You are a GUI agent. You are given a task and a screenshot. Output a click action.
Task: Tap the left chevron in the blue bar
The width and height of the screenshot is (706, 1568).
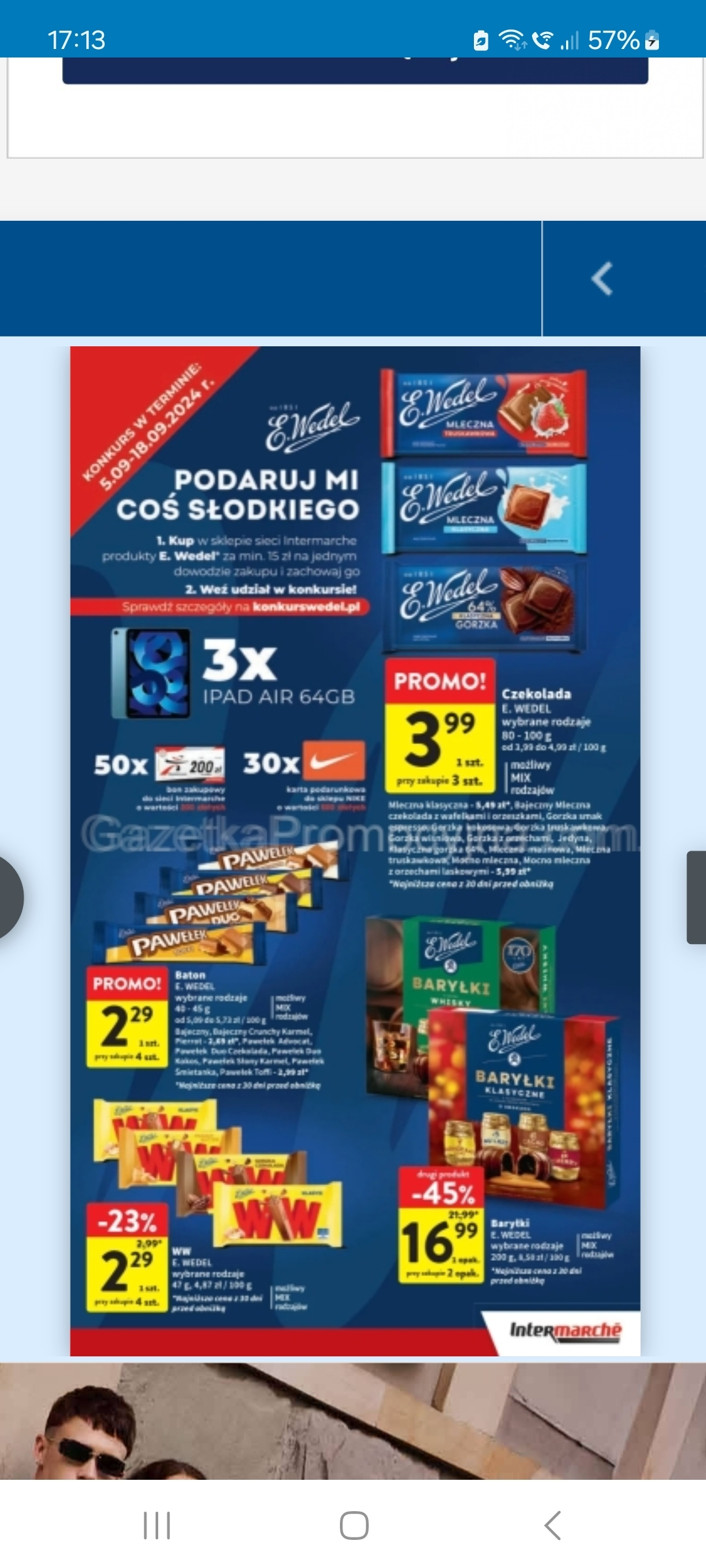[x=602, y=279]
